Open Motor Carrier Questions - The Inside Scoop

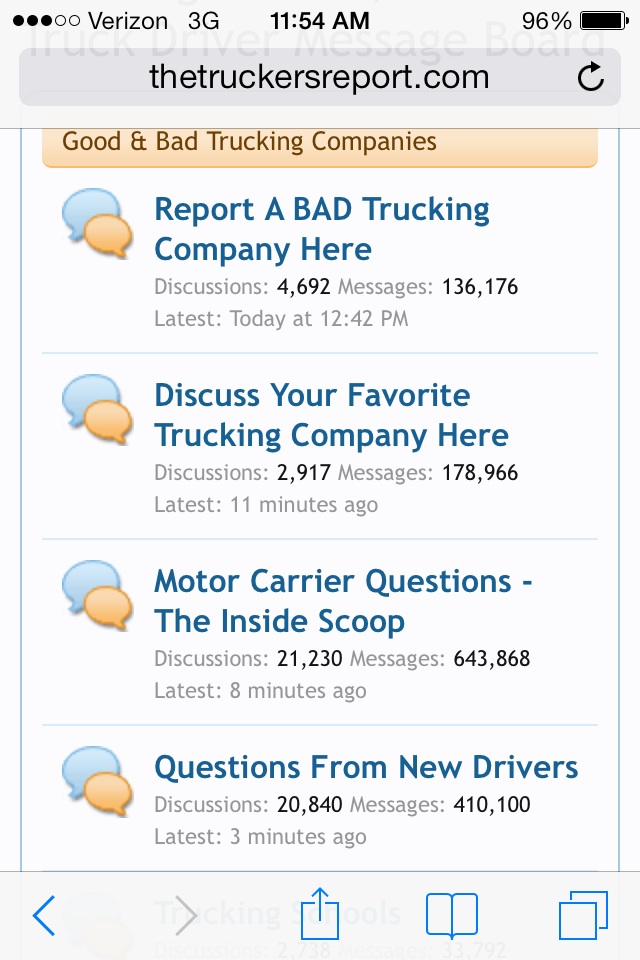click(342, 601)
